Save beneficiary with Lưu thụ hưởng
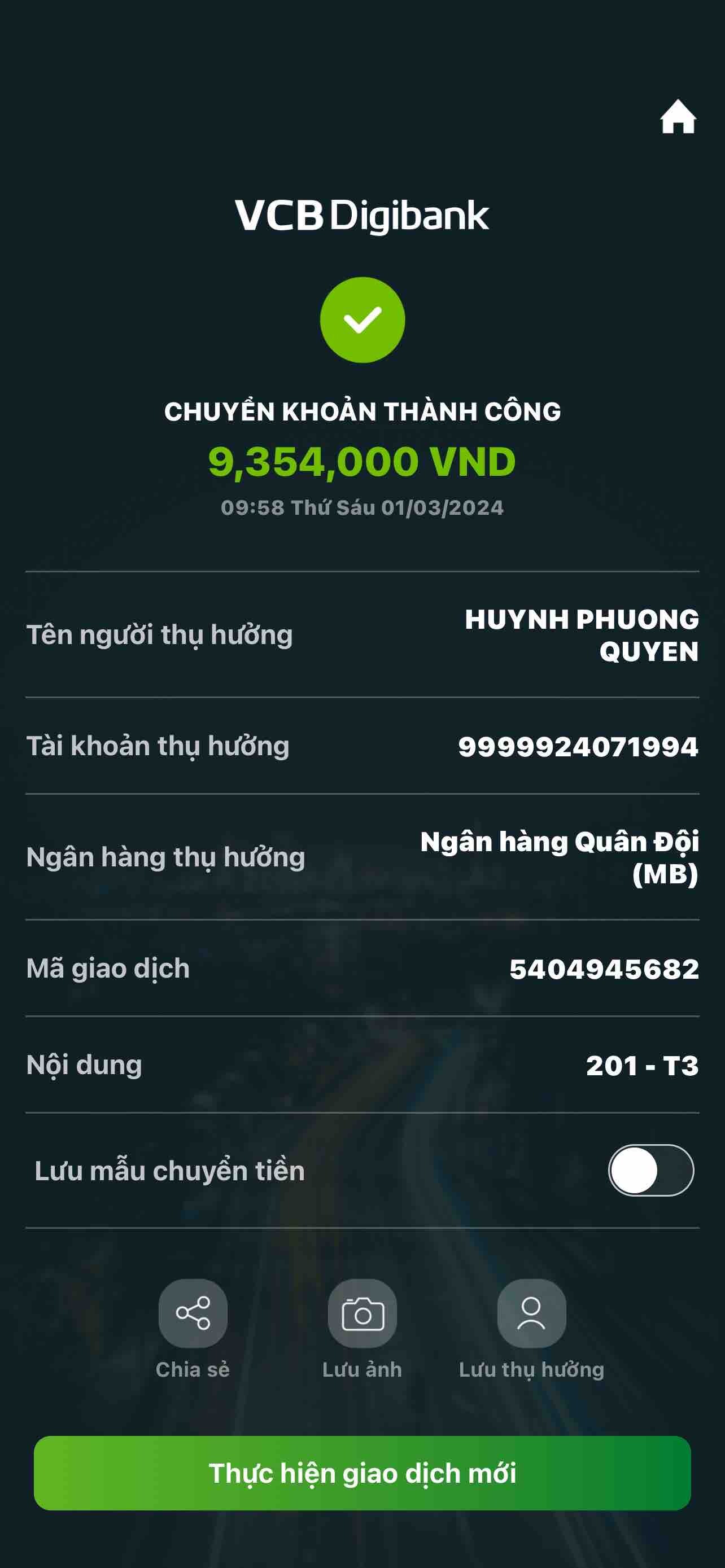Image resolution: width=725 pixels, height=1568 pixels. pos(531,1313)
